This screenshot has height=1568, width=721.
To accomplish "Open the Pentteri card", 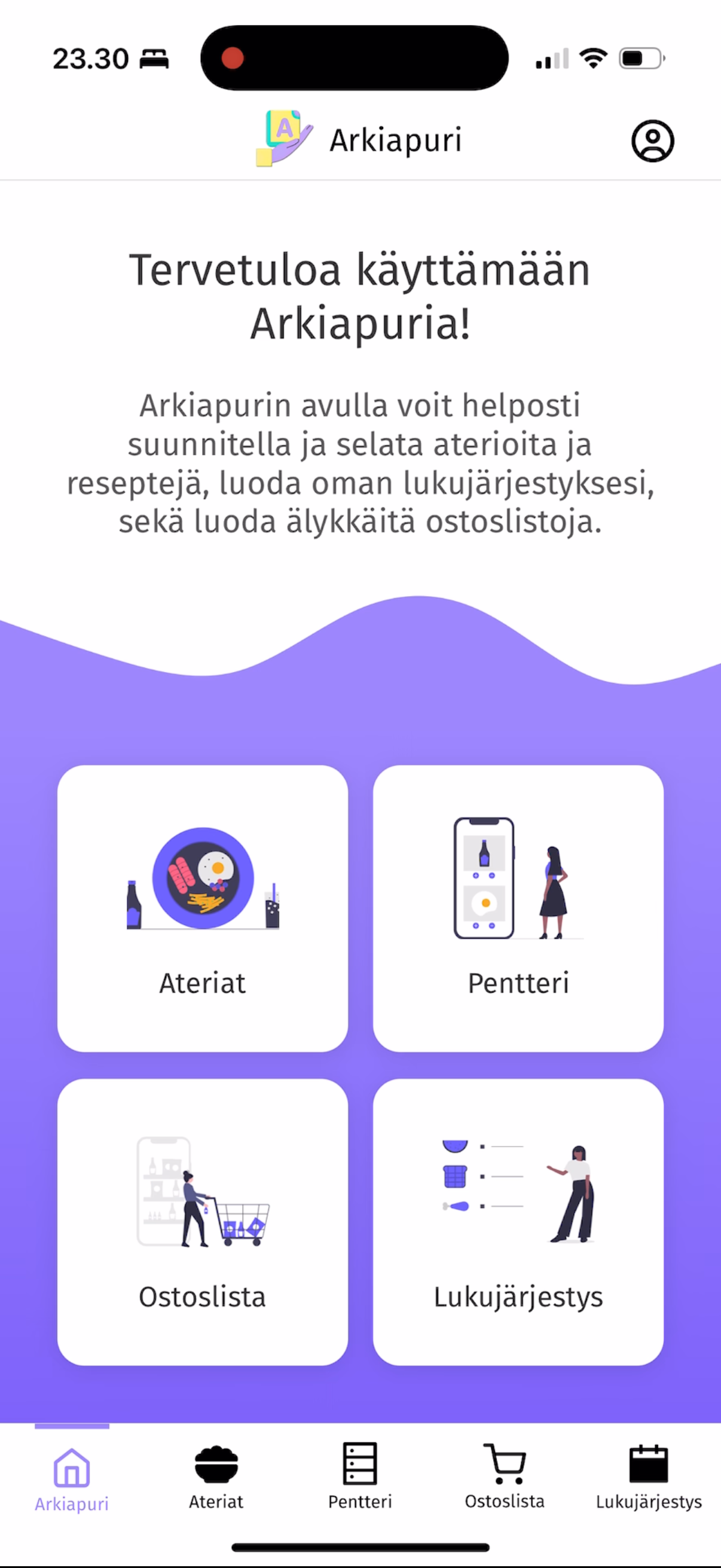I will coord(518,908).
